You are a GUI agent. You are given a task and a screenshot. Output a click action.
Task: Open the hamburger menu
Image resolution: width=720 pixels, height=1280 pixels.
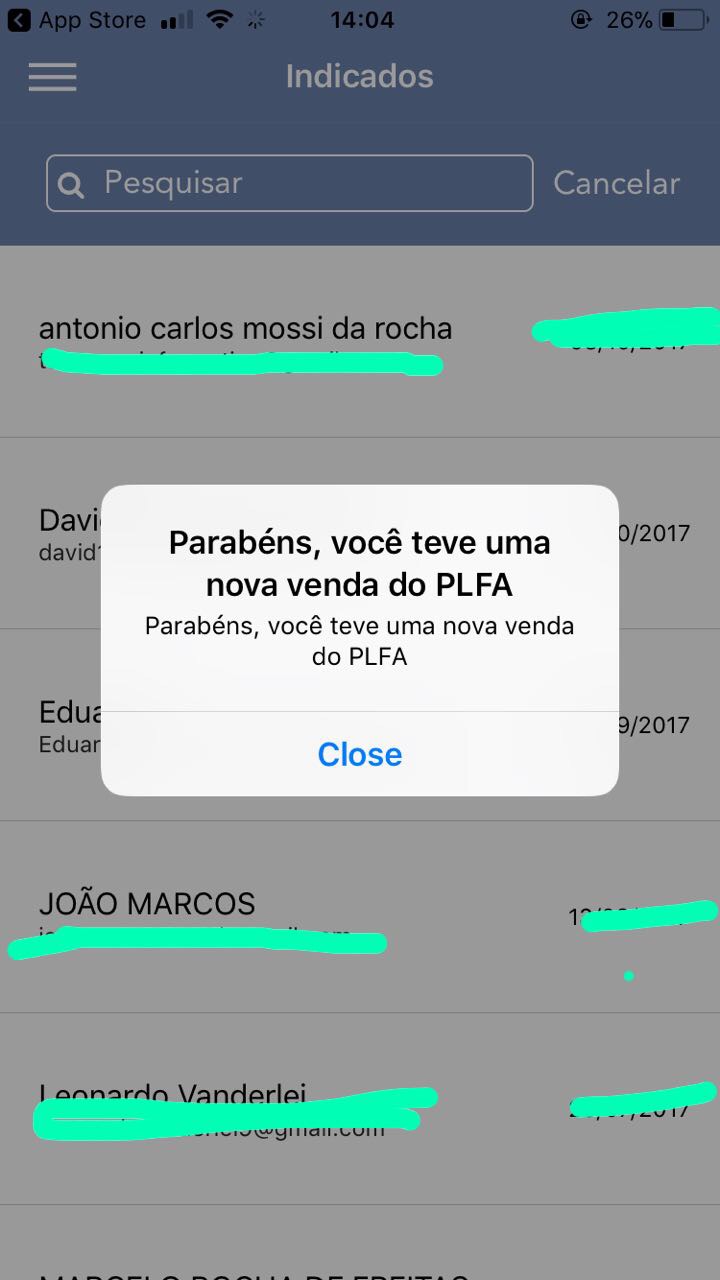53,77
